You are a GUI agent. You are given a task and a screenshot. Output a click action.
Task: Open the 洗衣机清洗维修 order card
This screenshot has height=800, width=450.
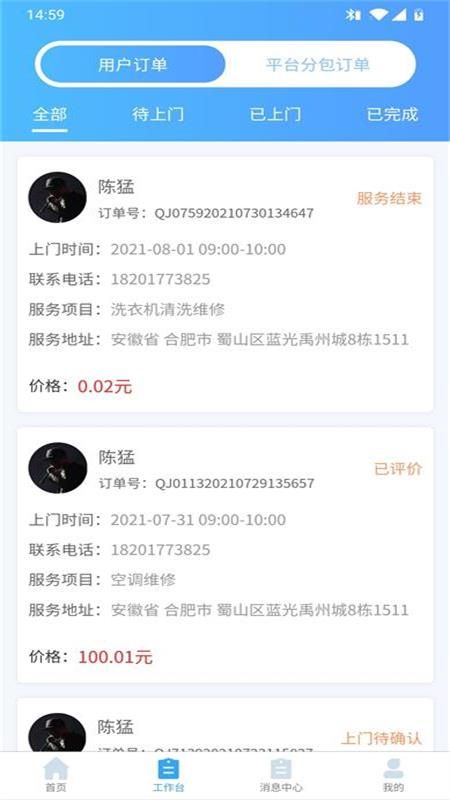tap(225, 284)
